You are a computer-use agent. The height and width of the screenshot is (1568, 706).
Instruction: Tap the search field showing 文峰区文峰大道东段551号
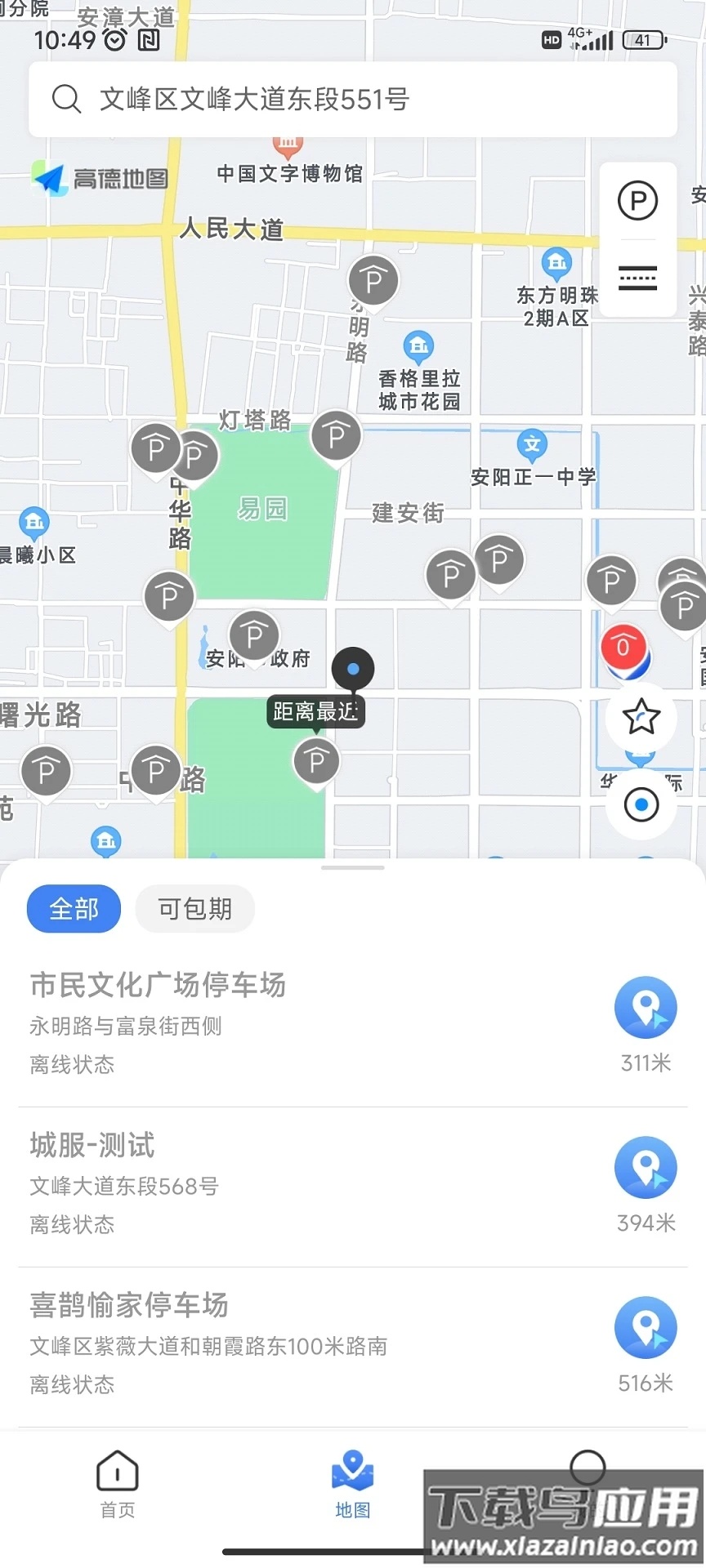(353, 99)
